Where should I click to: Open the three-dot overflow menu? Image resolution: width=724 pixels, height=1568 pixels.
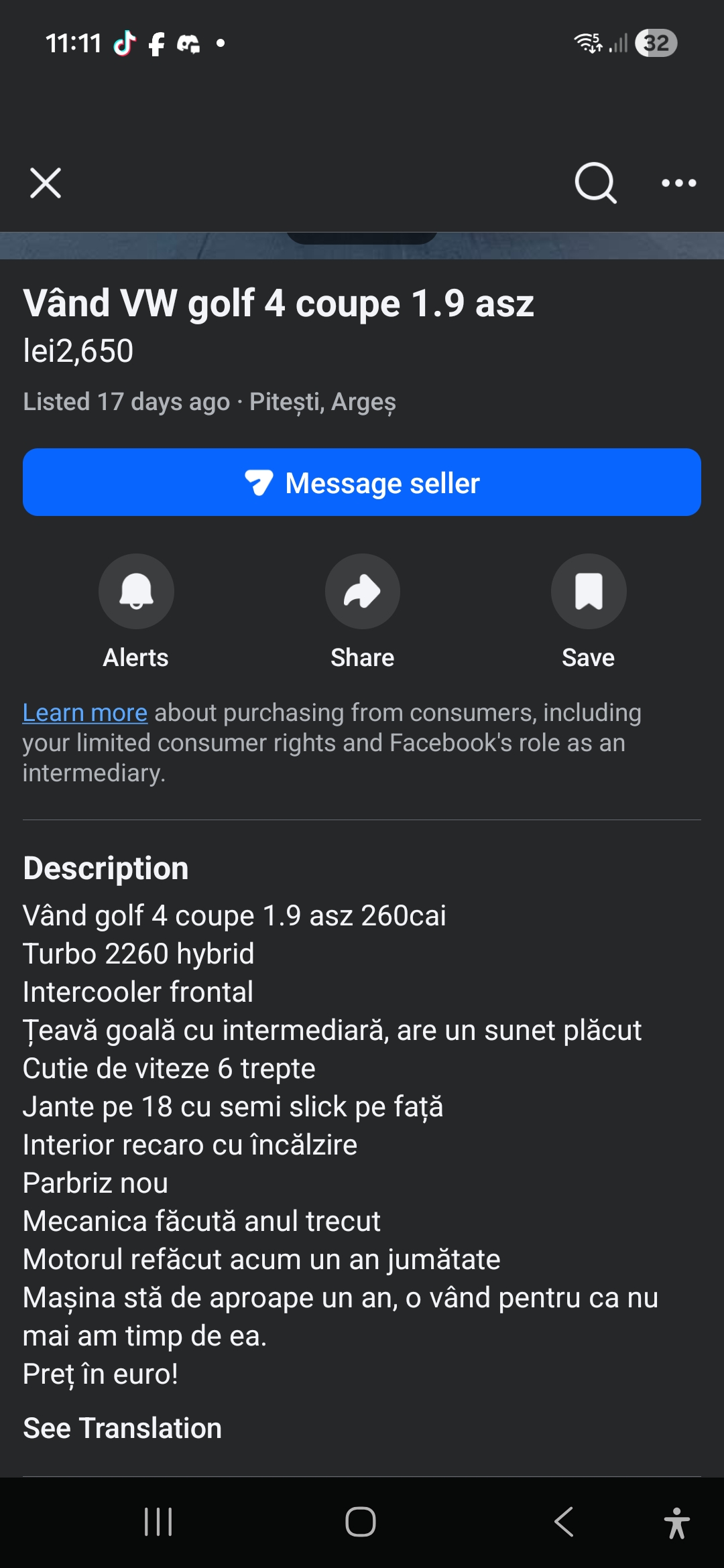(678, 183)
